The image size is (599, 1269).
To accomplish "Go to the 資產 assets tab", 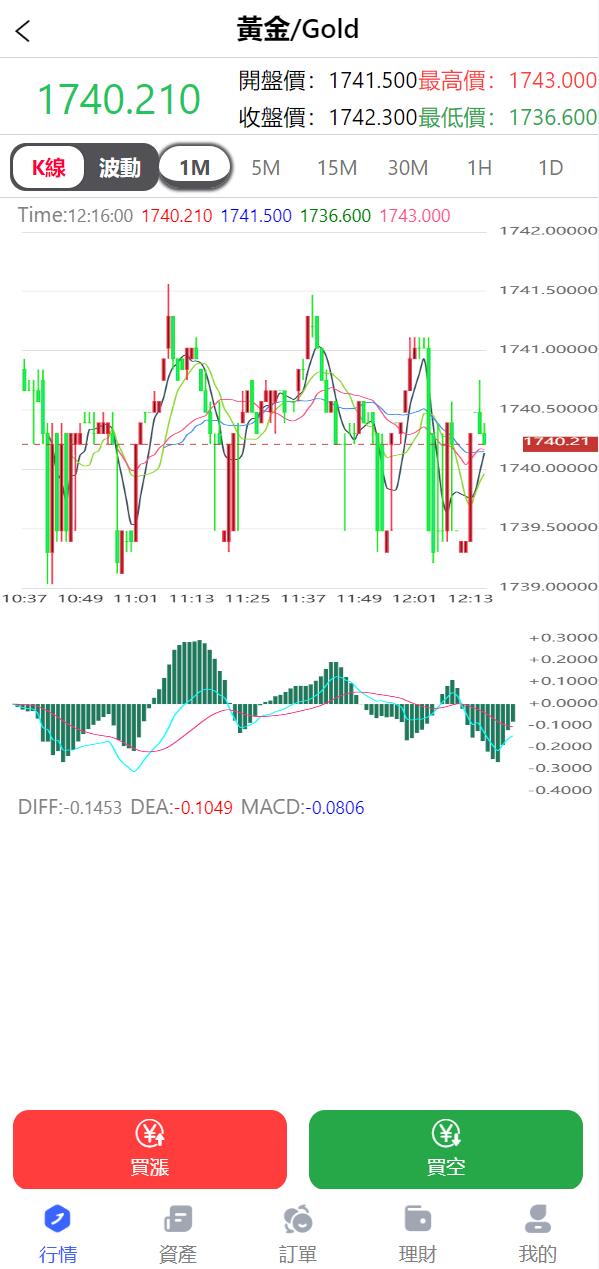I will click(178, 1234).
